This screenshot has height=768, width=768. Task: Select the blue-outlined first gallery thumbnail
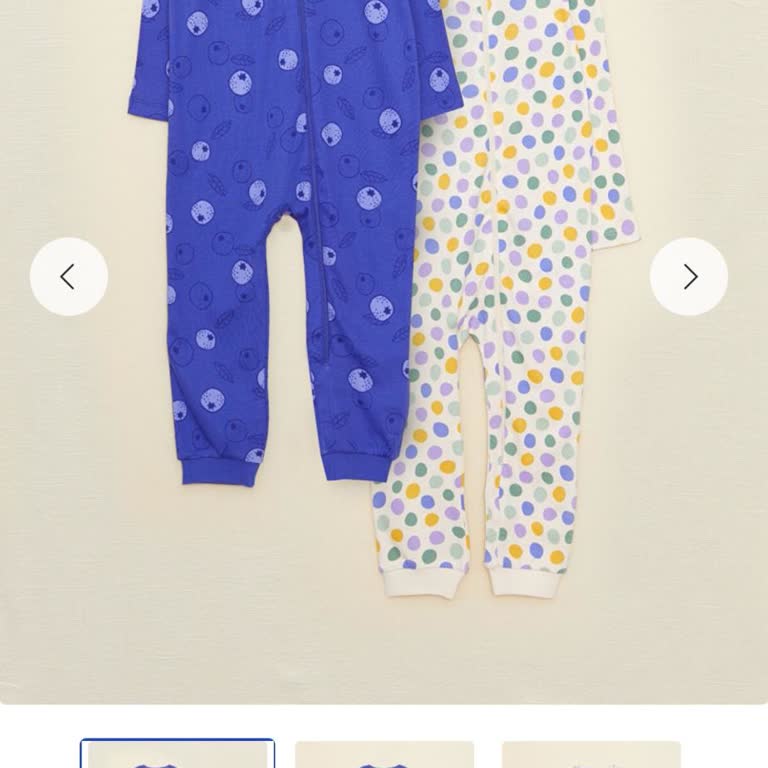coord(177,754)
